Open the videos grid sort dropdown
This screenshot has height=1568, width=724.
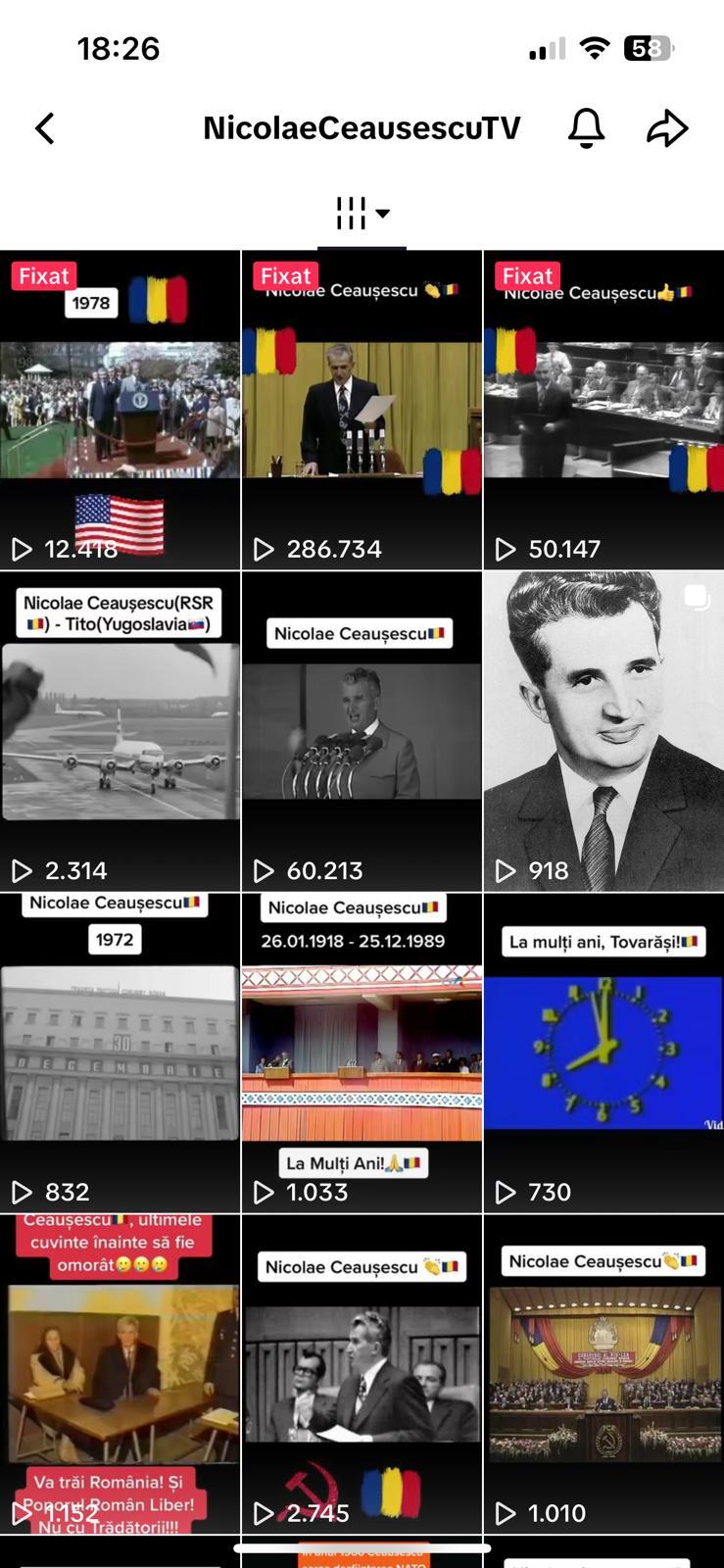tap(362, 213)
